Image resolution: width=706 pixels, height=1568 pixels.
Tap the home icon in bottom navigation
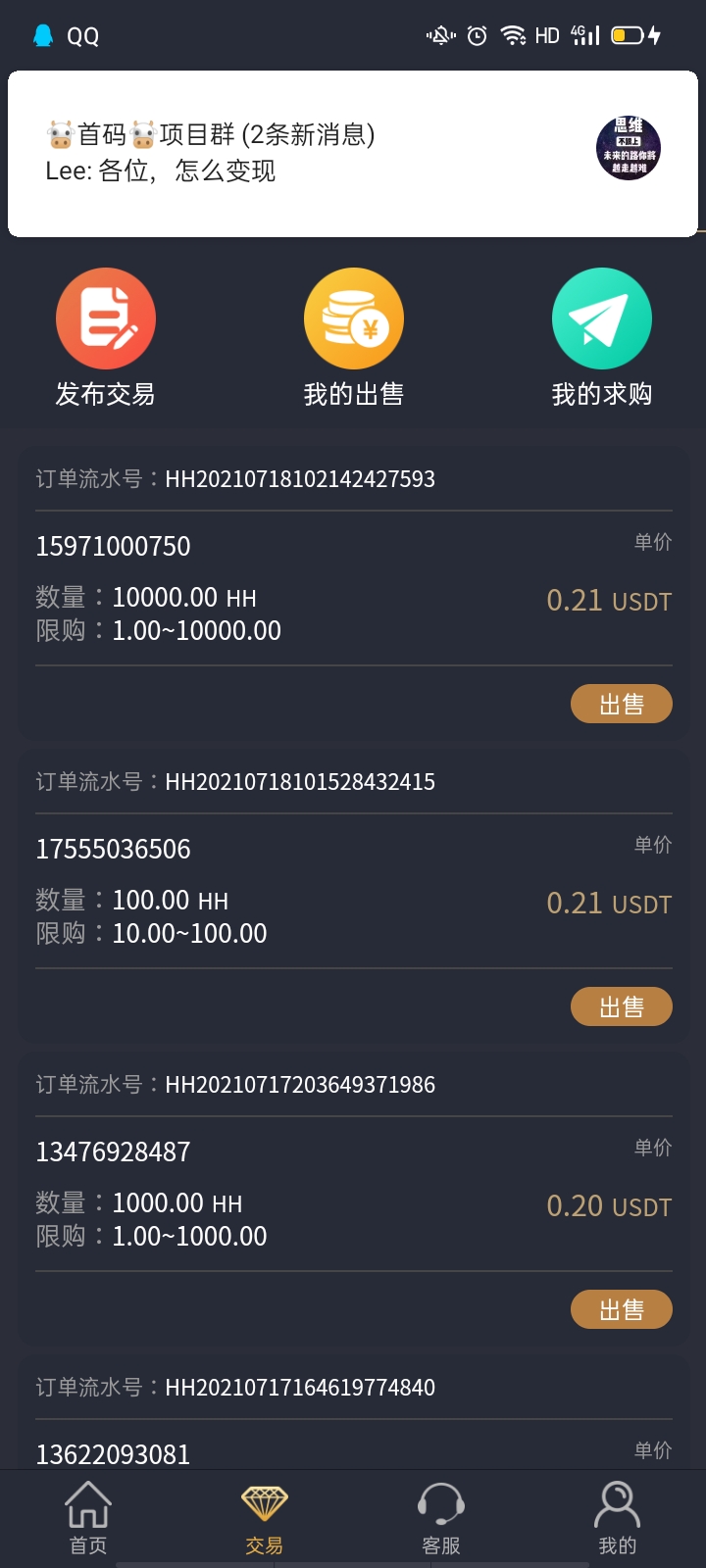coord(87,1501)
